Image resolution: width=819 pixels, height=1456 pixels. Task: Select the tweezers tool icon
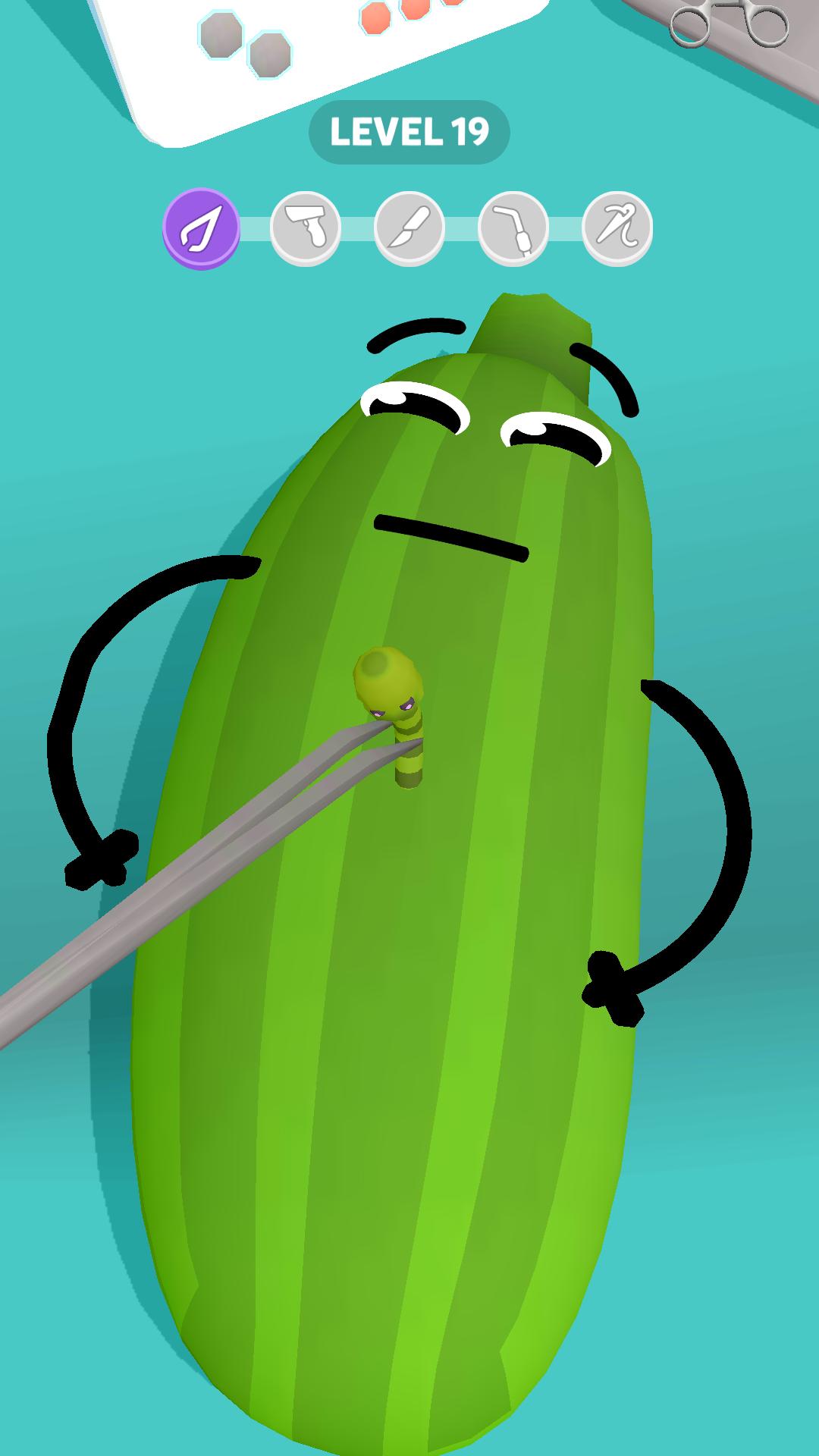point(201,227)
